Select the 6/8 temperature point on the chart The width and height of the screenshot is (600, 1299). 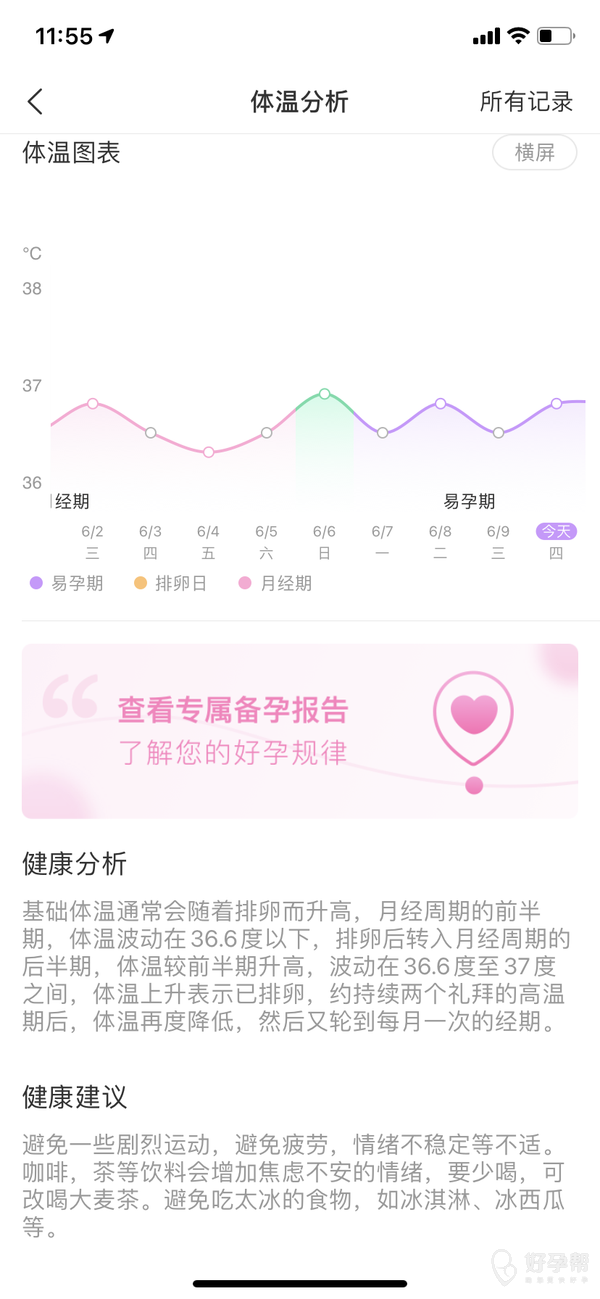440,403
